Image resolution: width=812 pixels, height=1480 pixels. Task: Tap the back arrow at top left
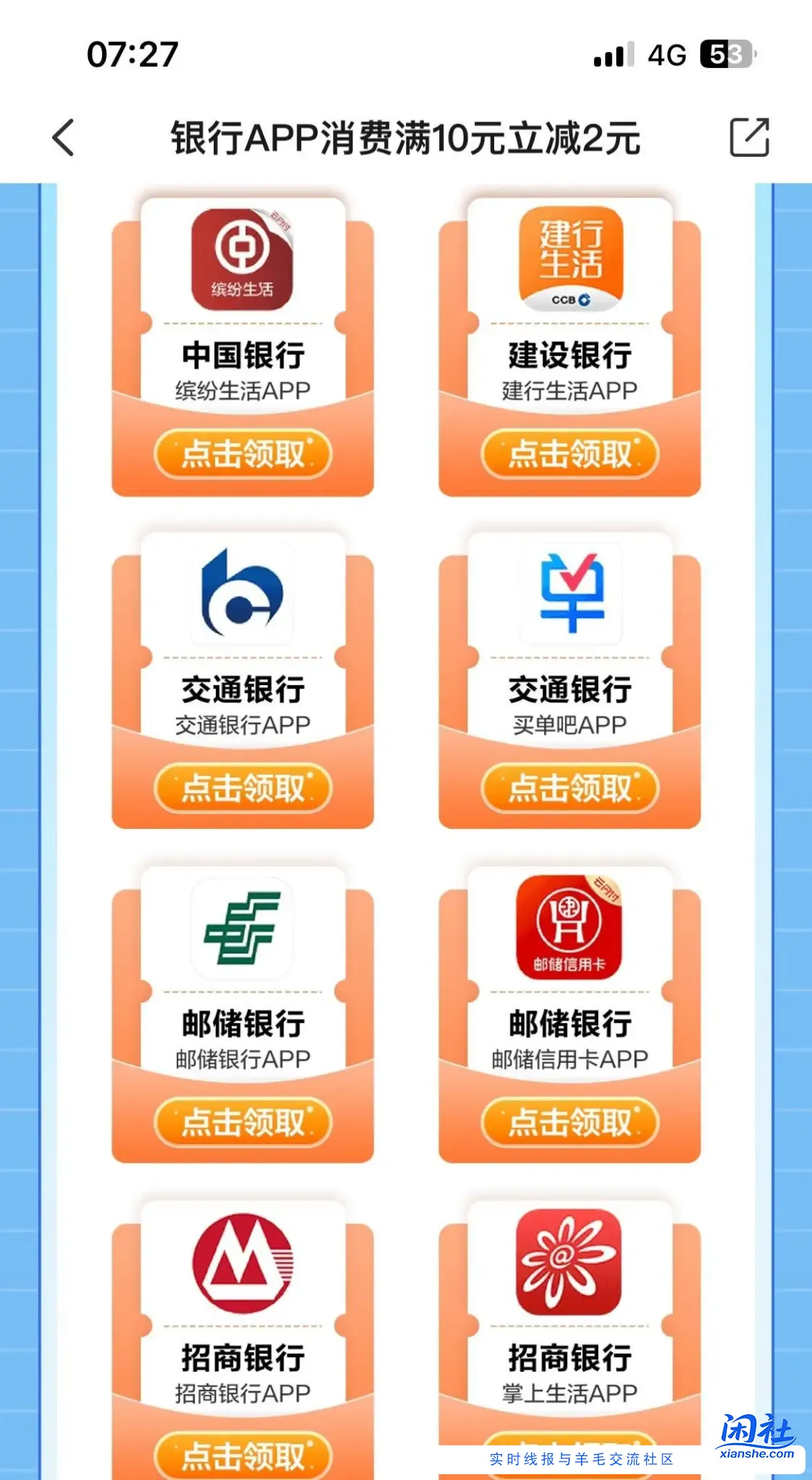[64, 139]
